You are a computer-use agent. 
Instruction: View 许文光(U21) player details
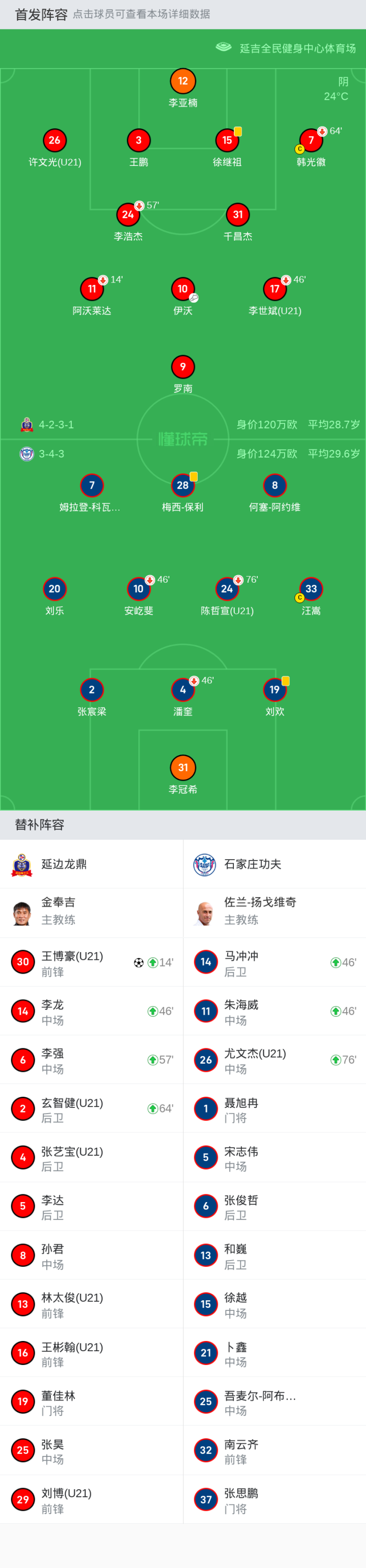(x=55, y=140)
